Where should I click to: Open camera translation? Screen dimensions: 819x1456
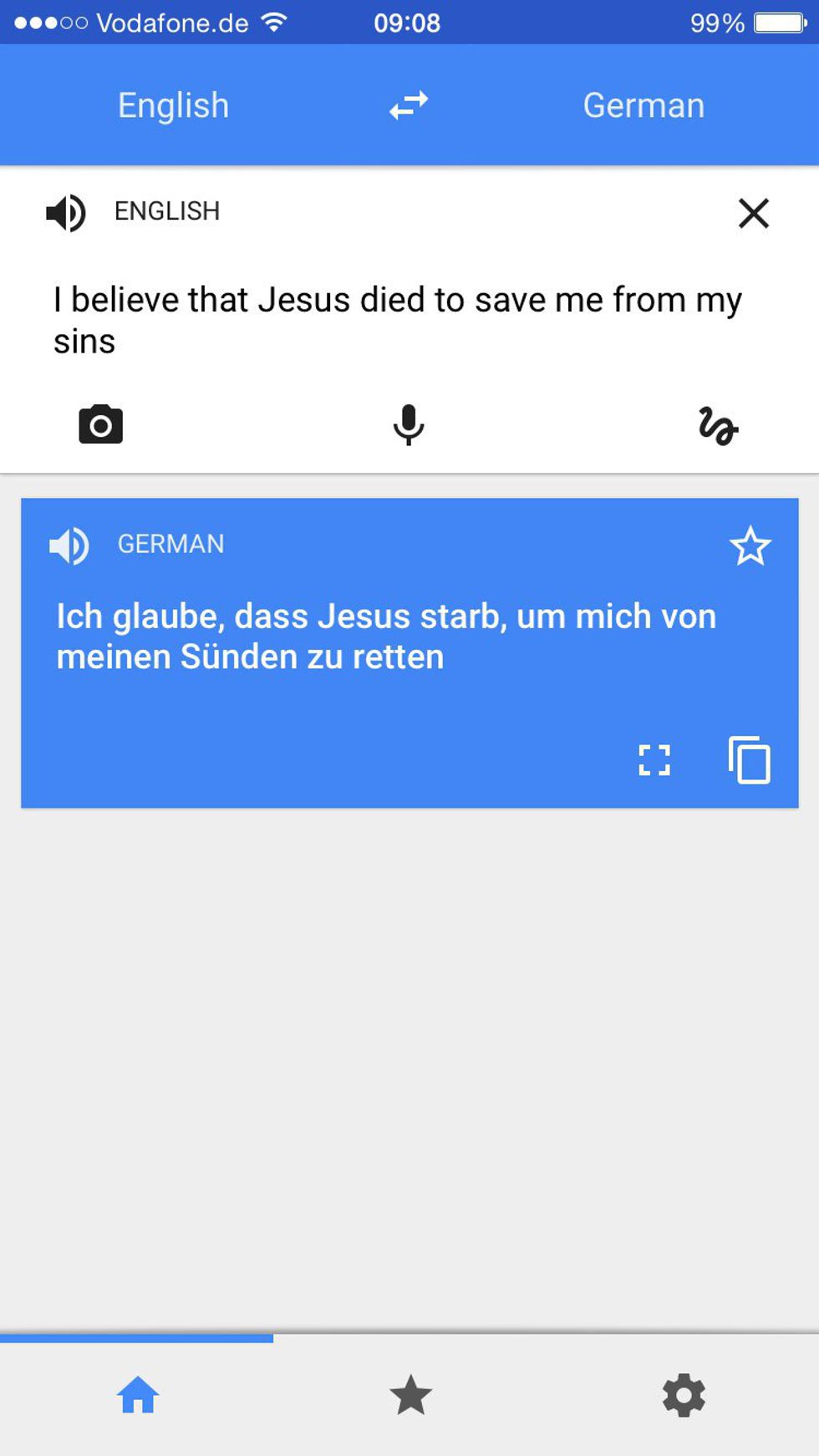pyautogui.click(x=100, y=425)
